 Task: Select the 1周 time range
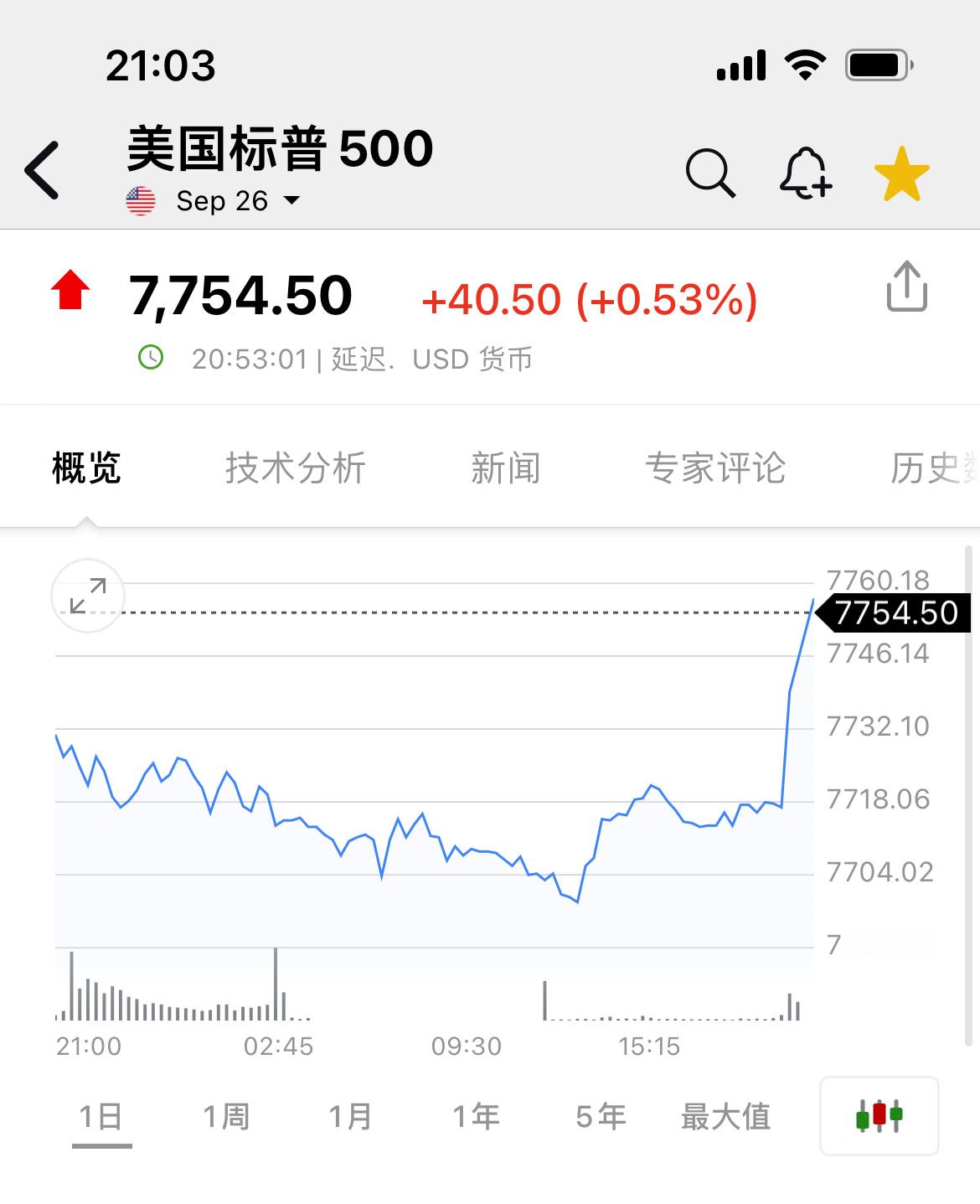coord(226,1117)
